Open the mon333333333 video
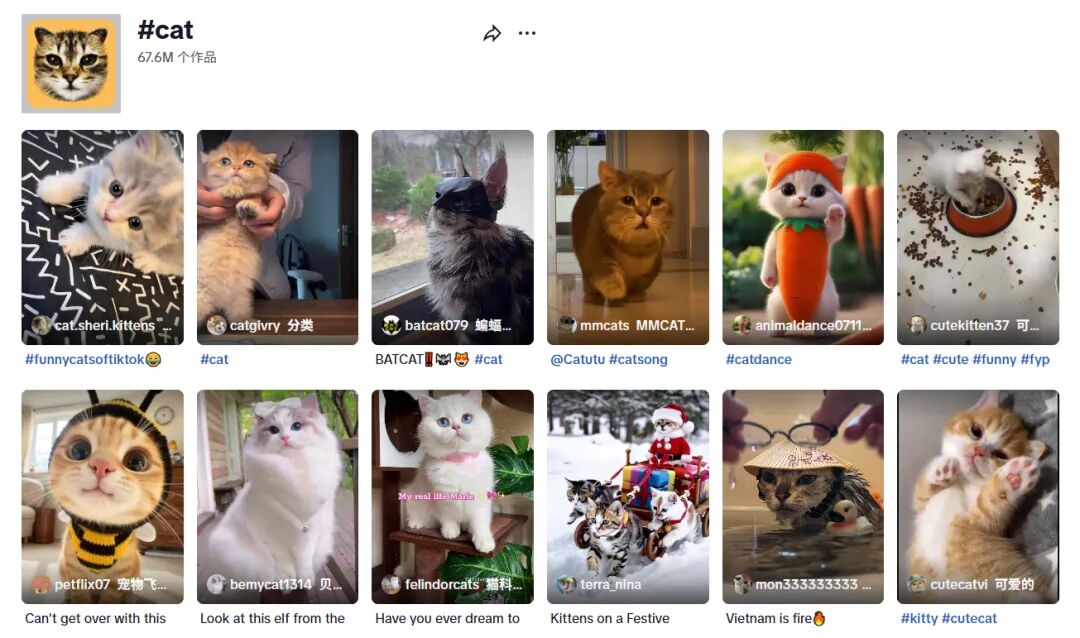The width and height of the screenshot is (1080, 638). (803, 490)
